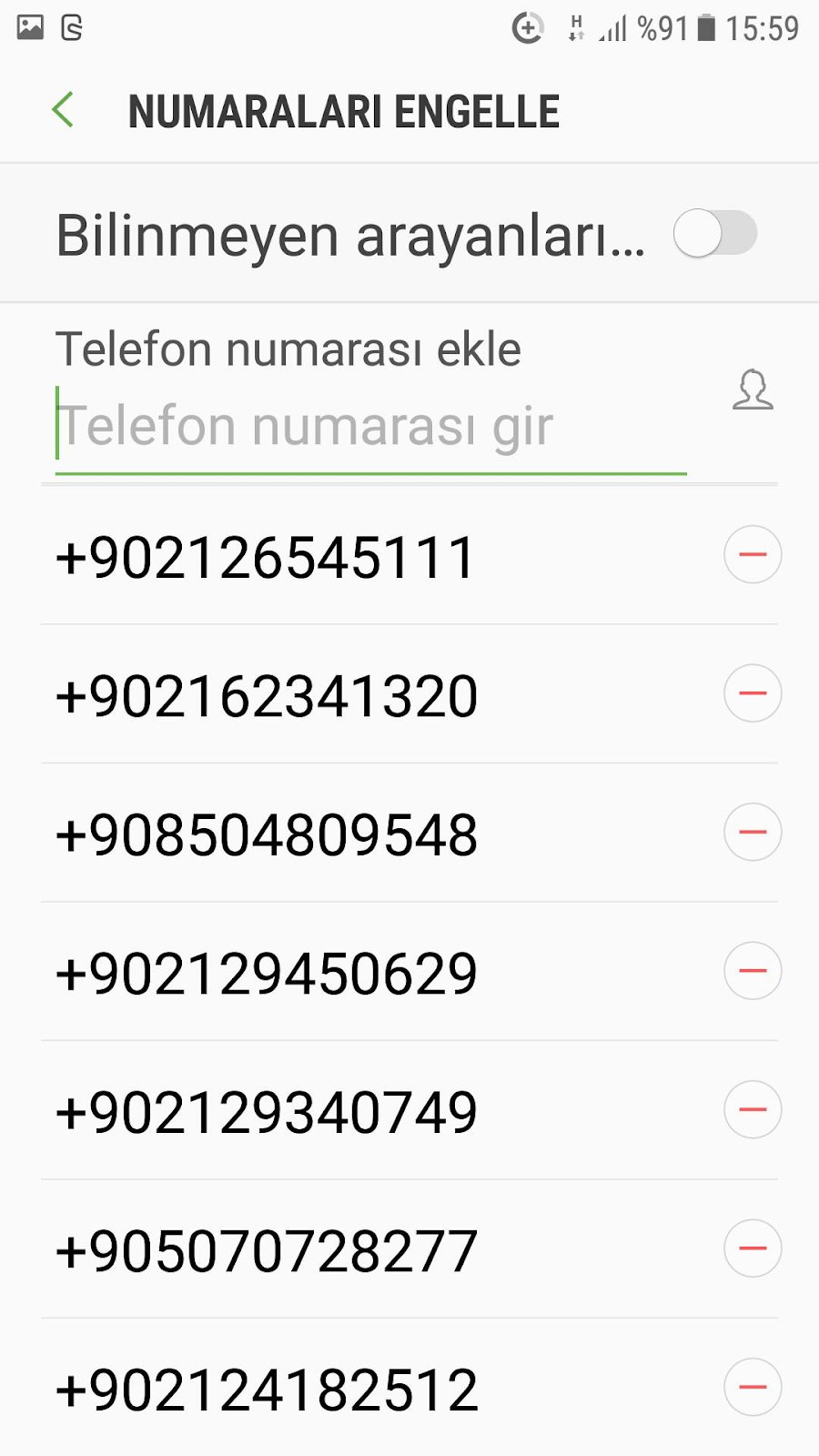Enable the Bilinmeyen arayanları switch

[715, 233]
